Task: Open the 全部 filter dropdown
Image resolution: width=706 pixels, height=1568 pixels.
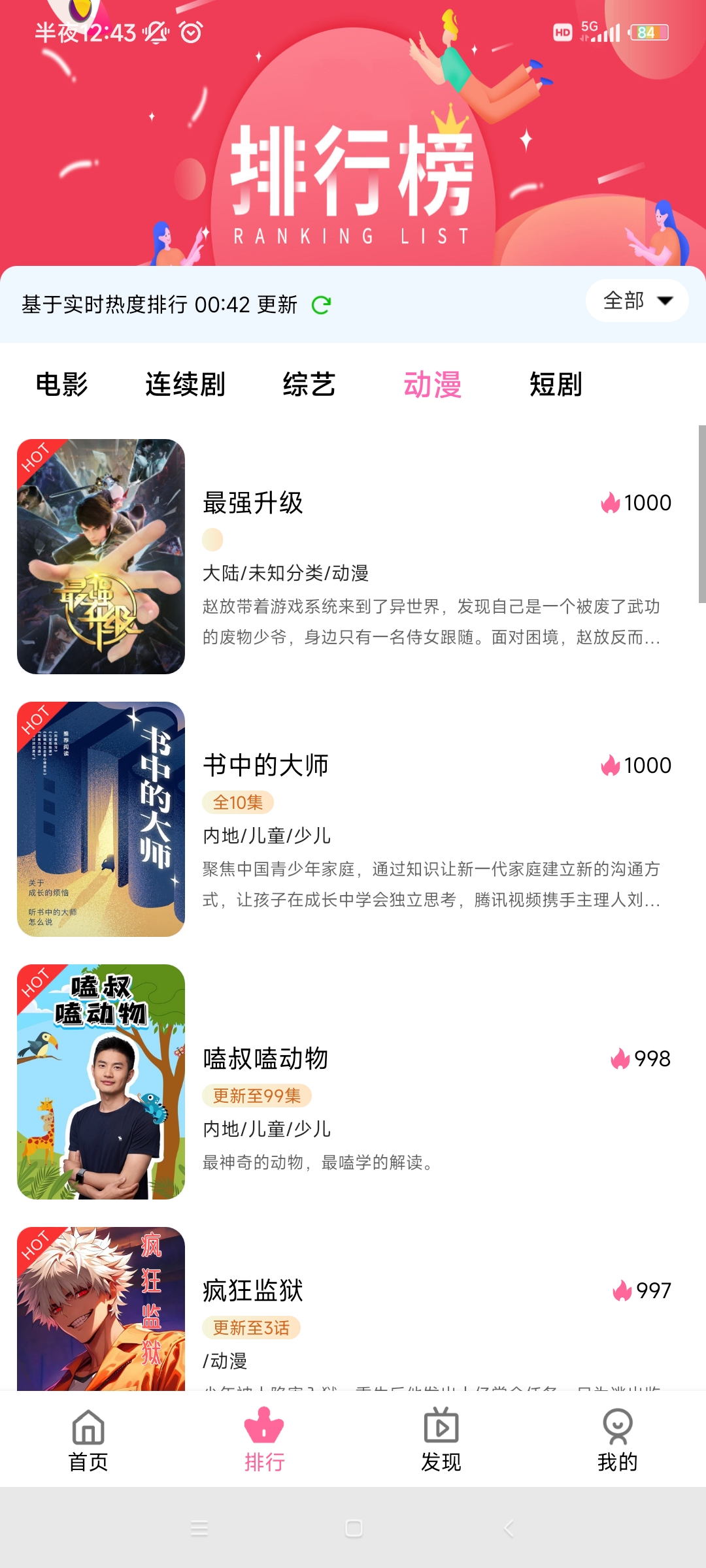Action: tap(637, 301)
